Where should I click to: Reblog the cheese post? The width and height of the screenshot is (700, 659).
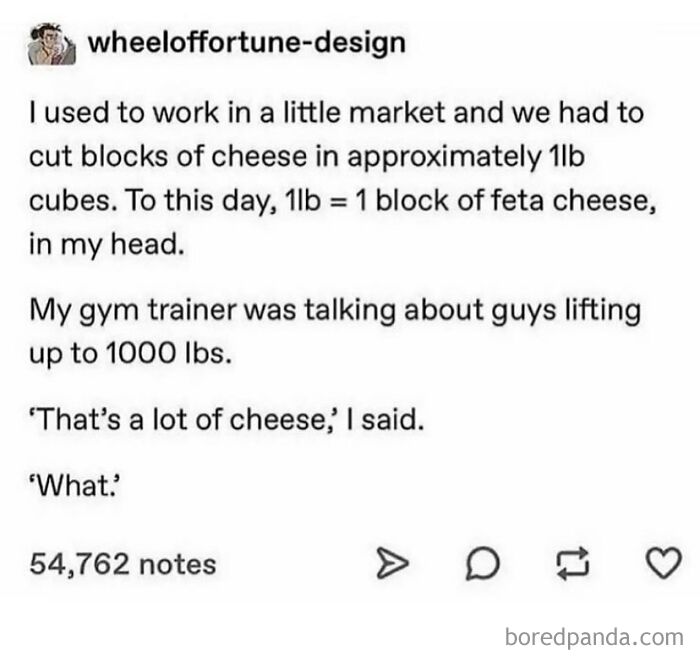573,563
